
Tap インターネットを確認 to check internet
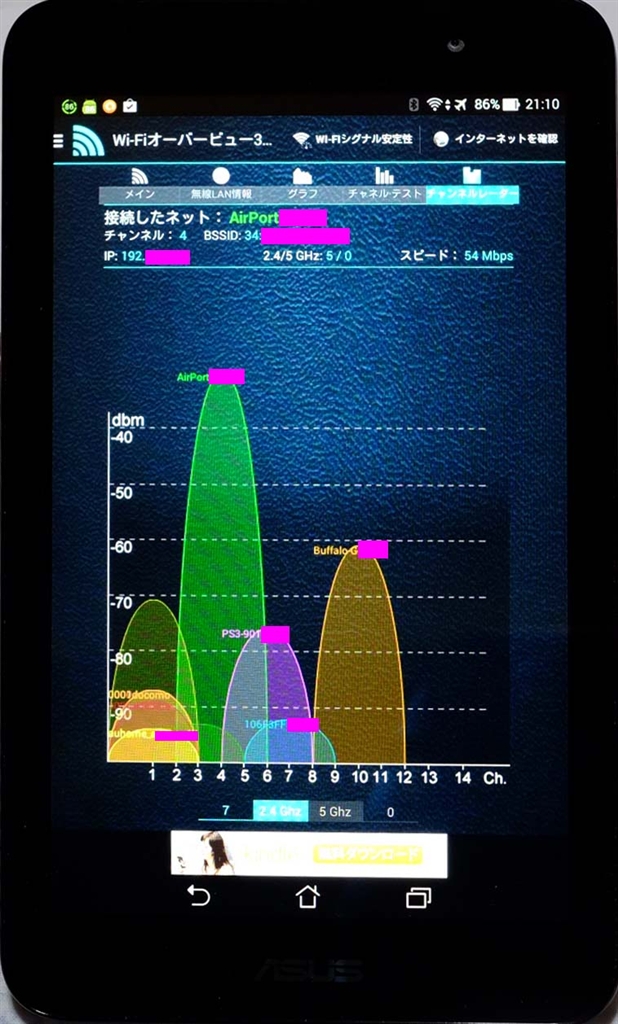496,139
